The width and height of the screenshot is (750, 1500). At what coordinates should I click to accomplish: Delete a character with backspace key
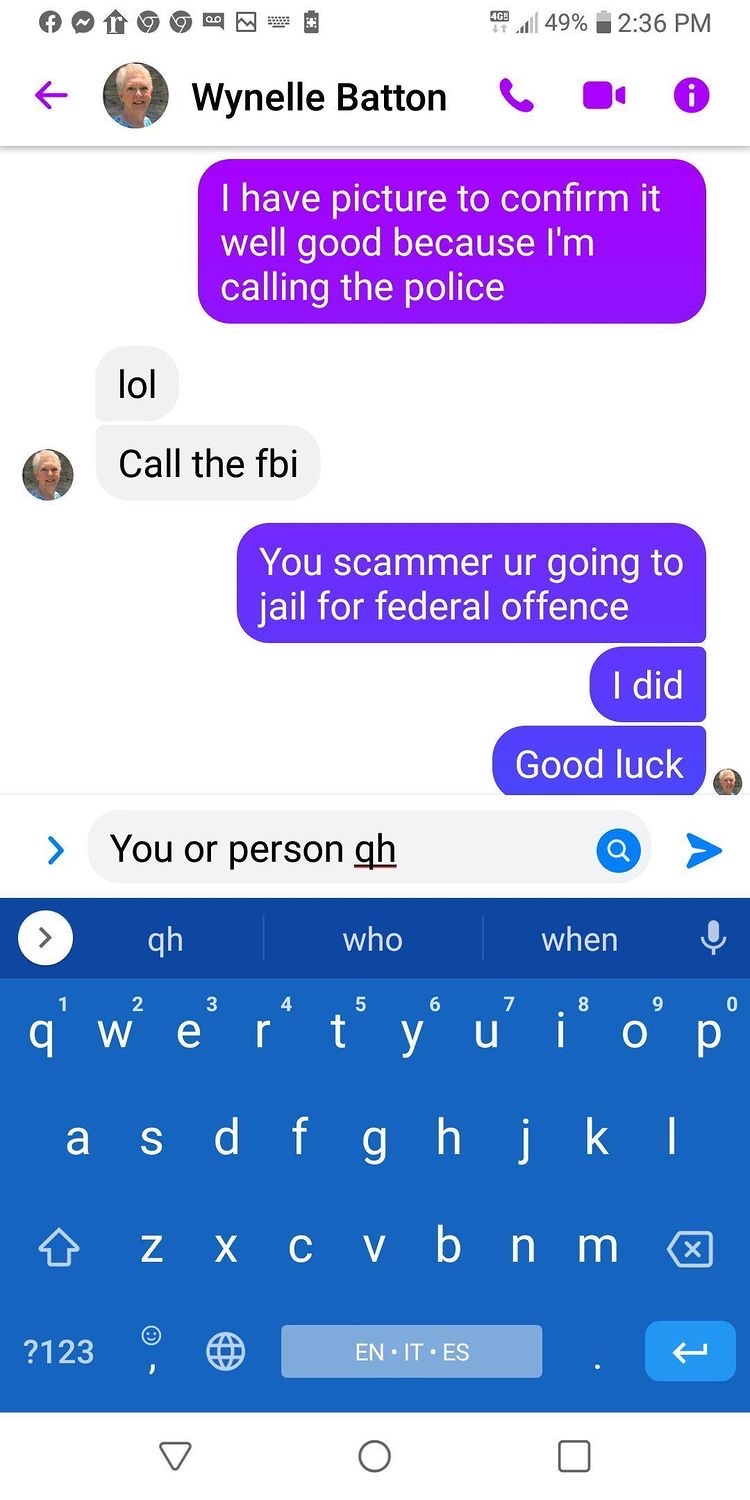click(x=689, y=1248)
